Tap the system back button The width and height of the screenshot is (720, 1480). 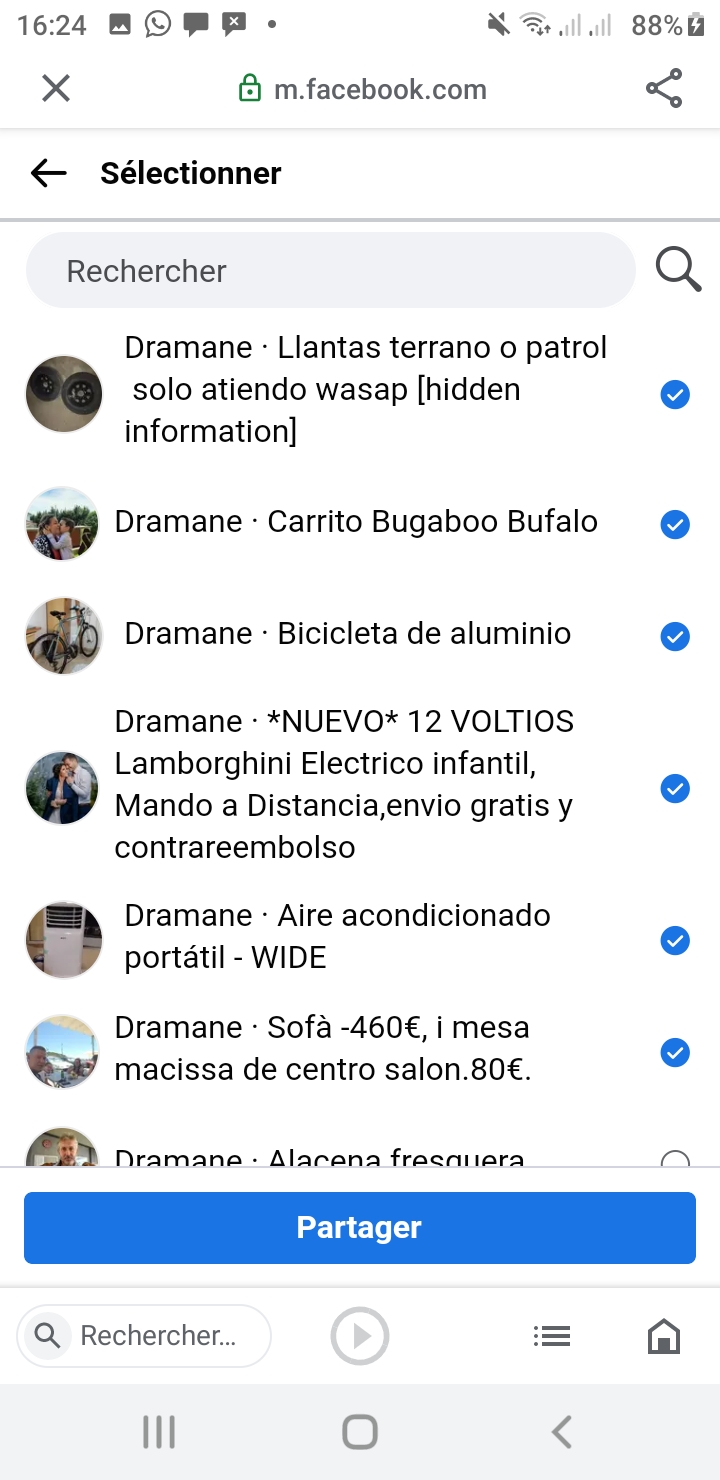tap(562, 1432)
